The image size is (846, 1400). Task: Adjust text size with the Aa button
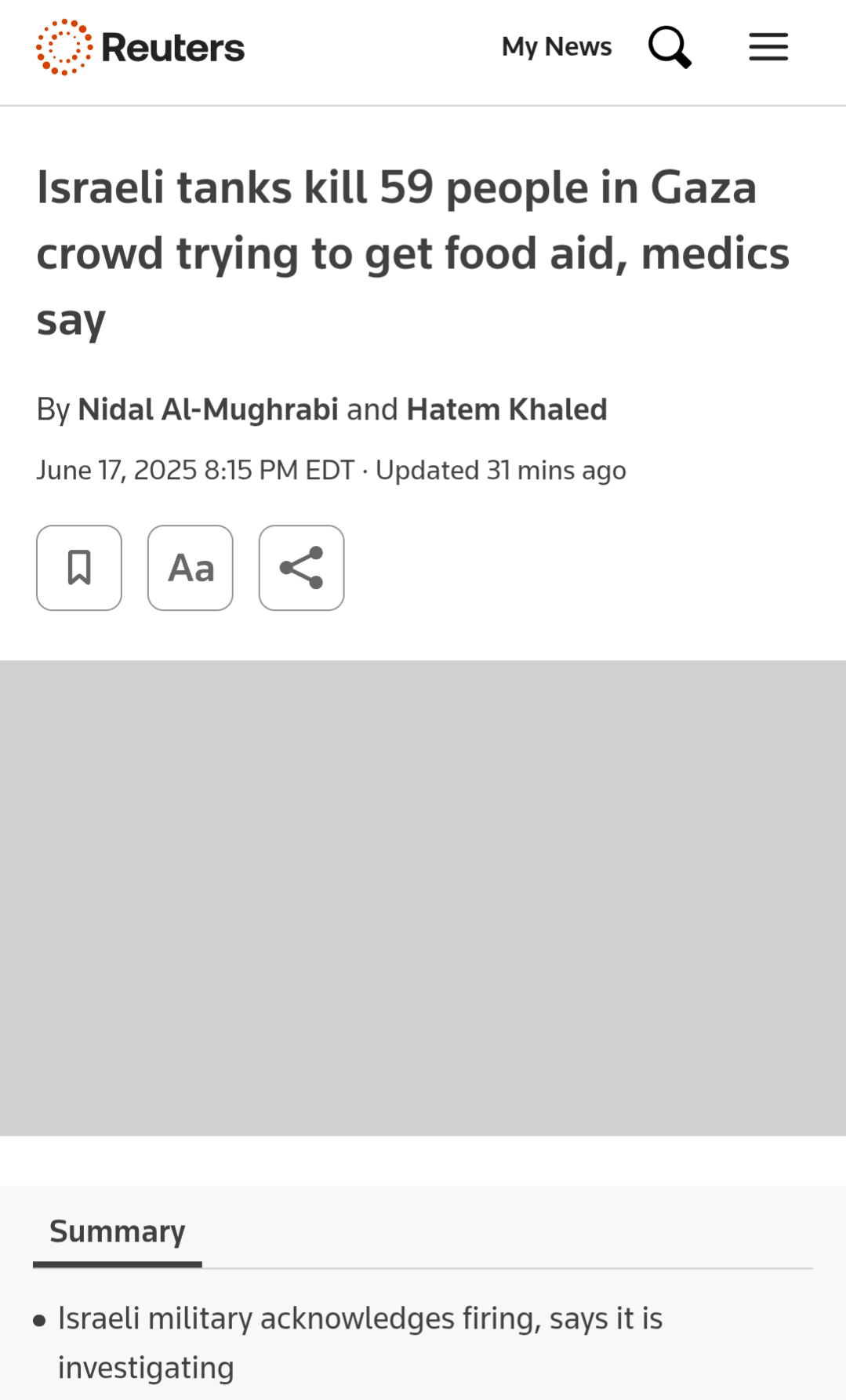191,568
